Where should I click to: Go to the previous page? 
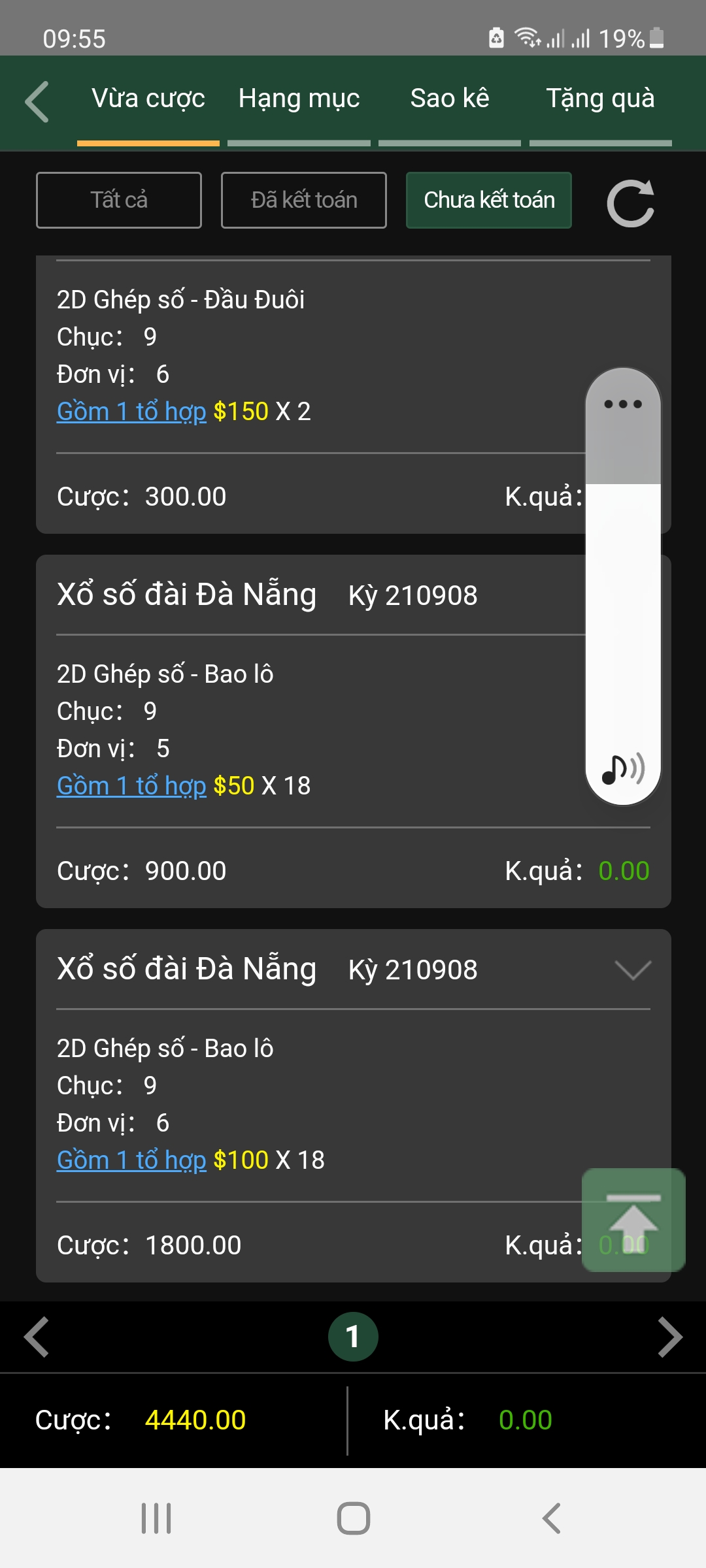[x=37, y=1337]
